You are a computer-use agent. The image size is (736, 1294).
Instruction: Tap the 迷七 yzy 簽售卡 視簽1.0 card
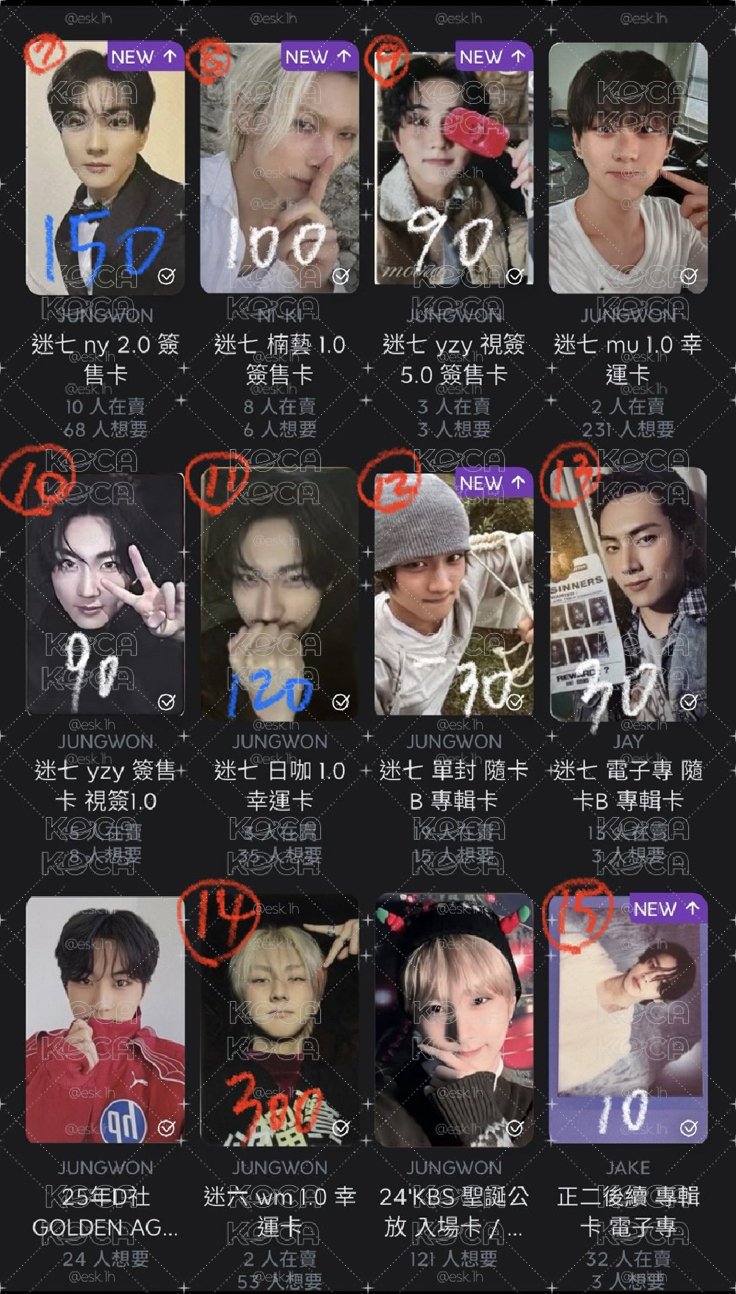coord(105,593)
